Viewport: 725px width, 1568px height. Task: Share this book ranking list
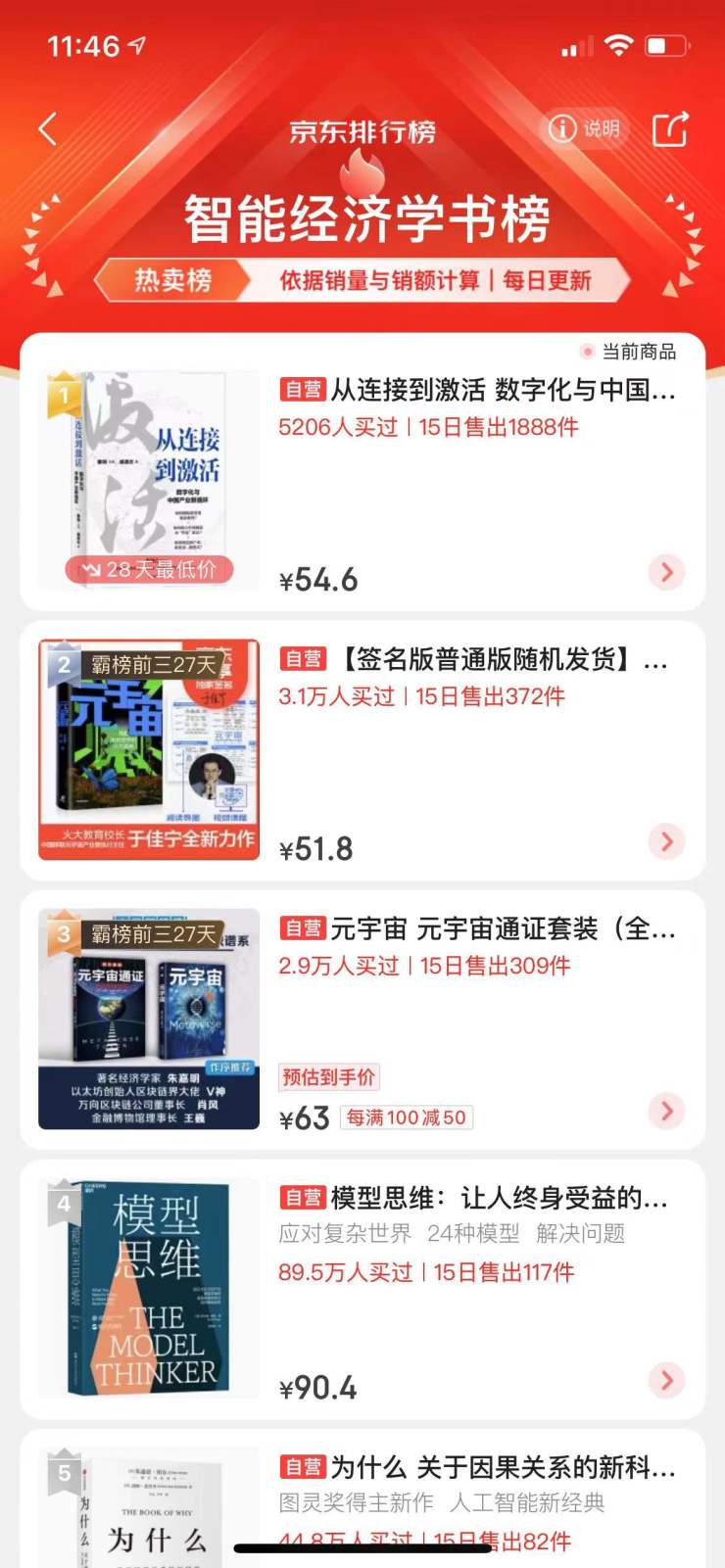[x=670, y=129]
